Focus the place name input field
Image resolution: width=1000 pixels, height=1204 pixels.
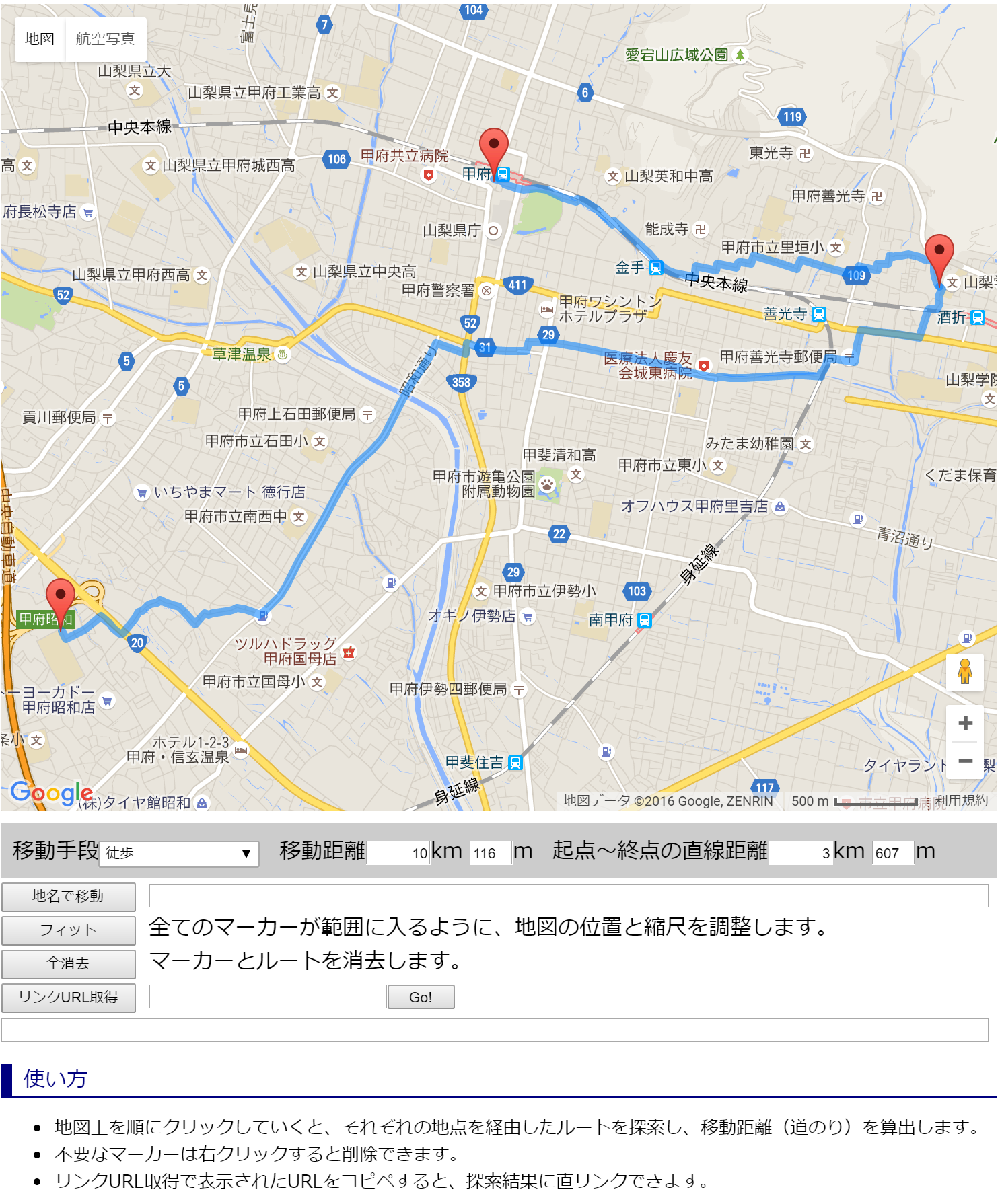[x=568, y=896]
